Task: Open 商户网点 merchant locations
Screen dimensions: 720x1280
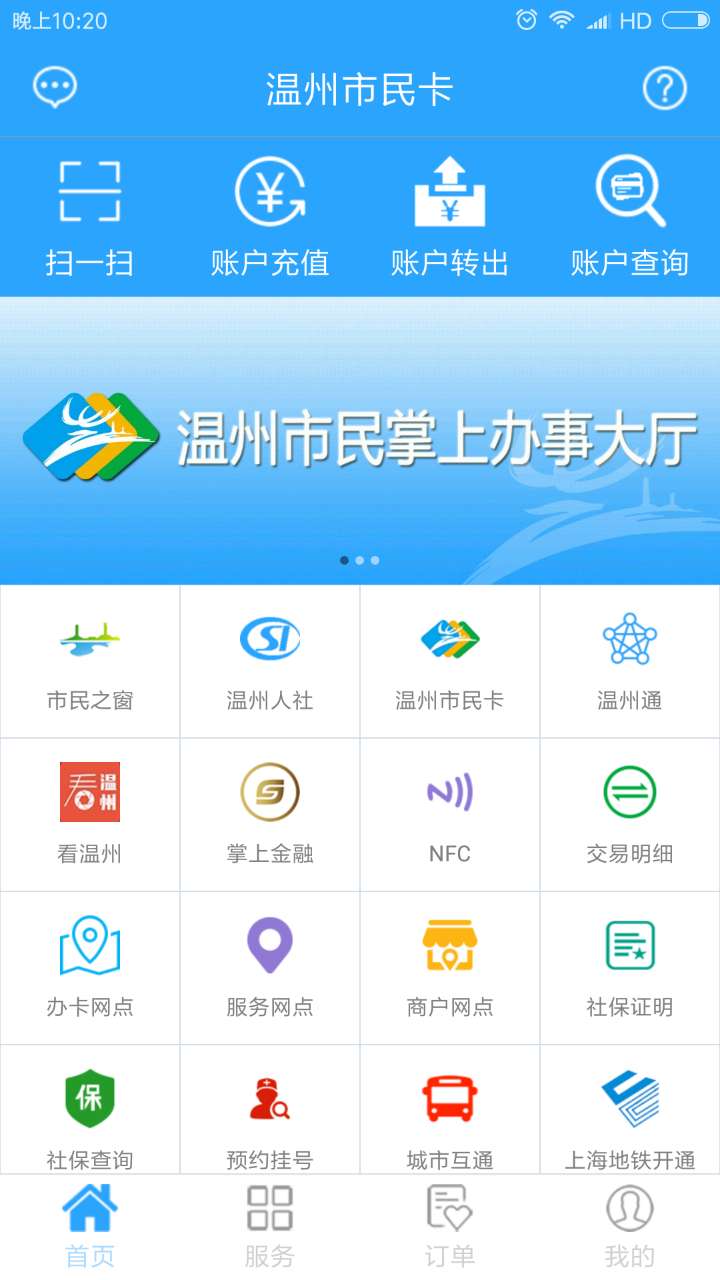Action: tap(450, 966)
